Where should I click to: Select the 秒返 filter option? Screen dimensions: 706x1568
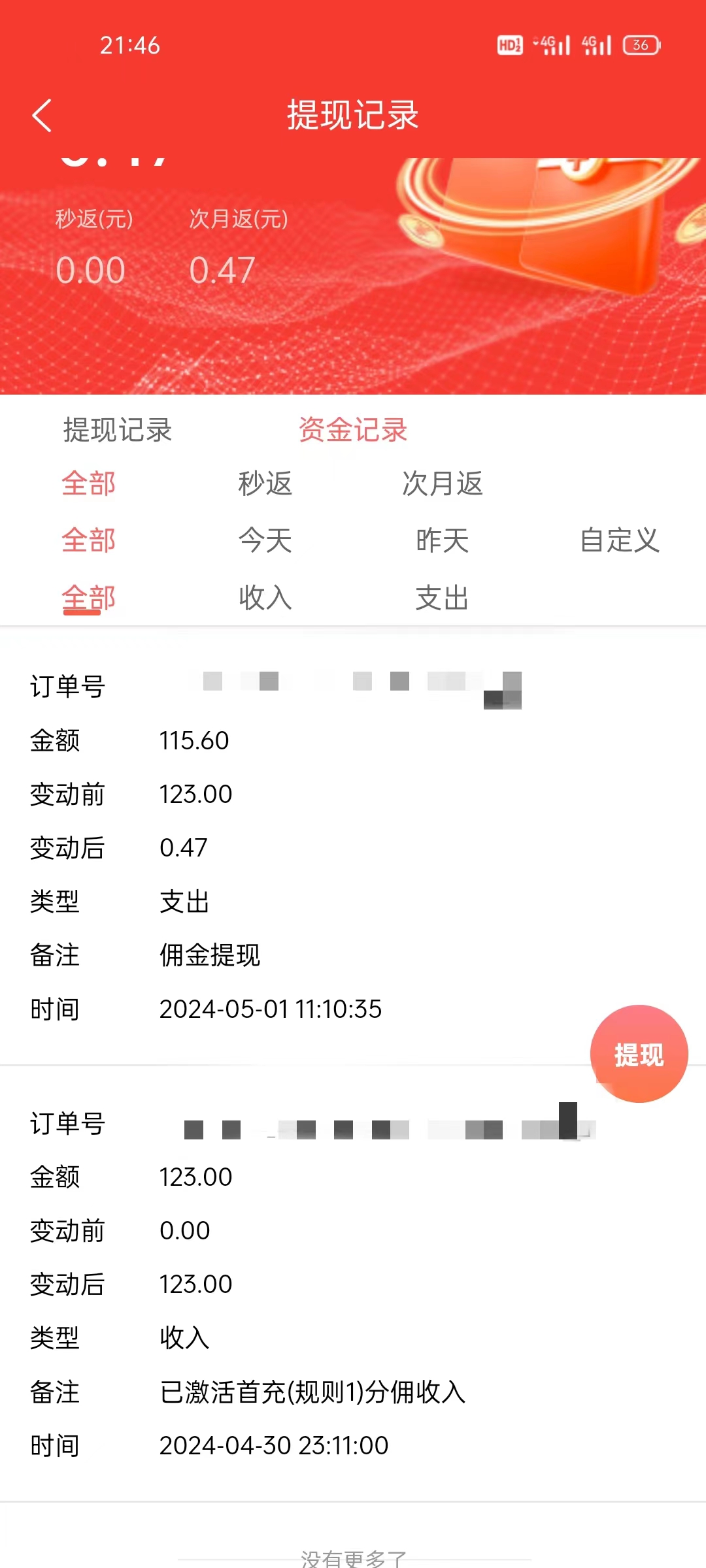265,483
